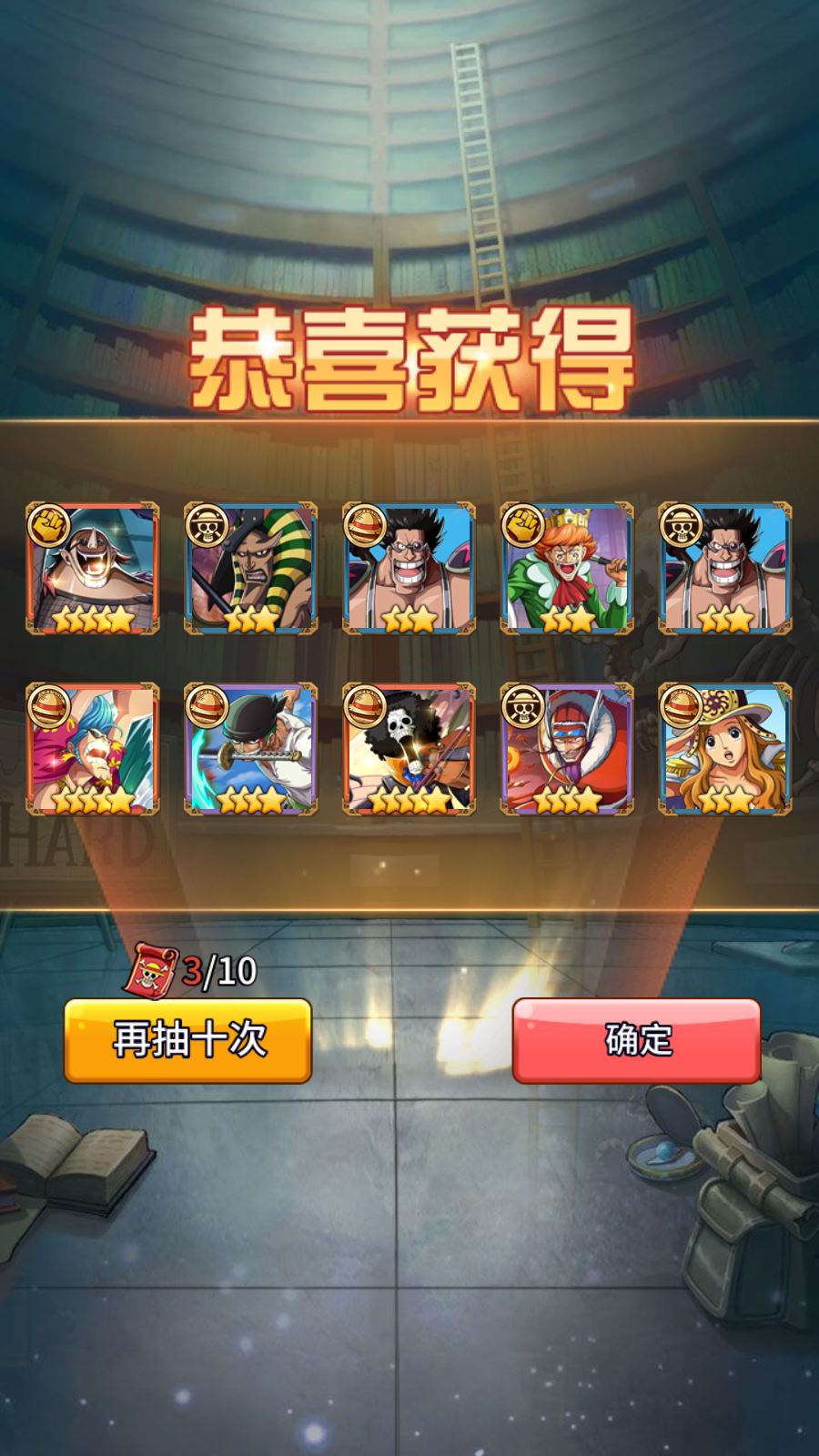Tap the 再抽十次 draw-again button
Image resolution: width=819 pixels, height=1456 pixels.
click(x=187, y=1040)
